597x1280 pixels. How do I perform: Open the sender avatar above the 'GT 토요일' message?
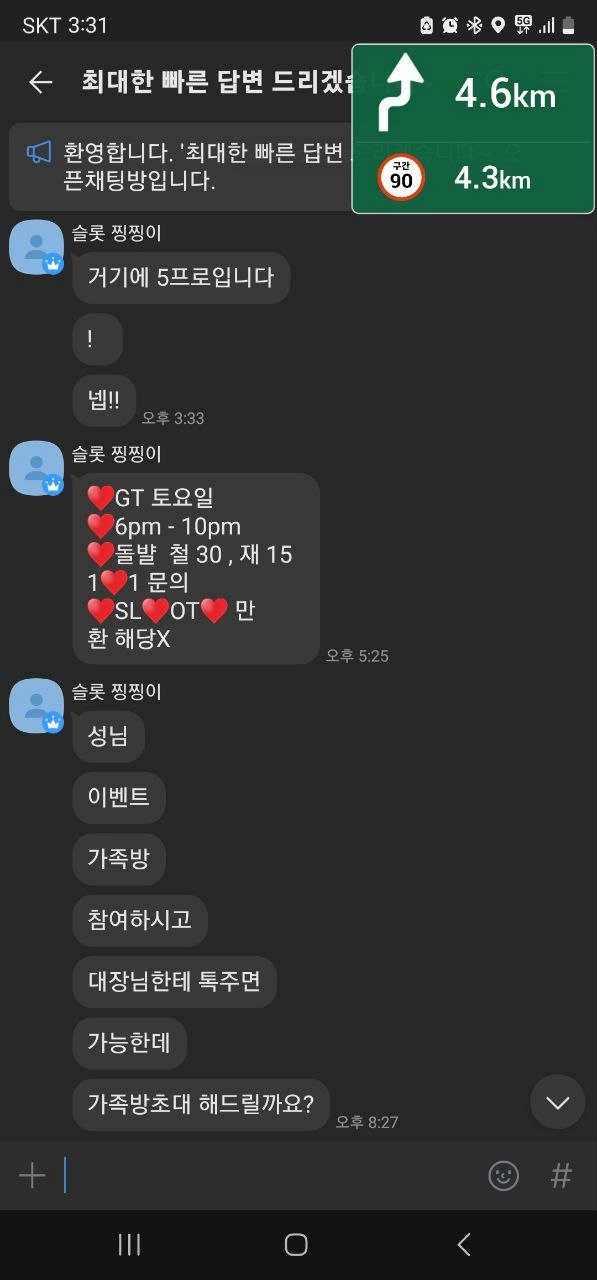[37, 468]
